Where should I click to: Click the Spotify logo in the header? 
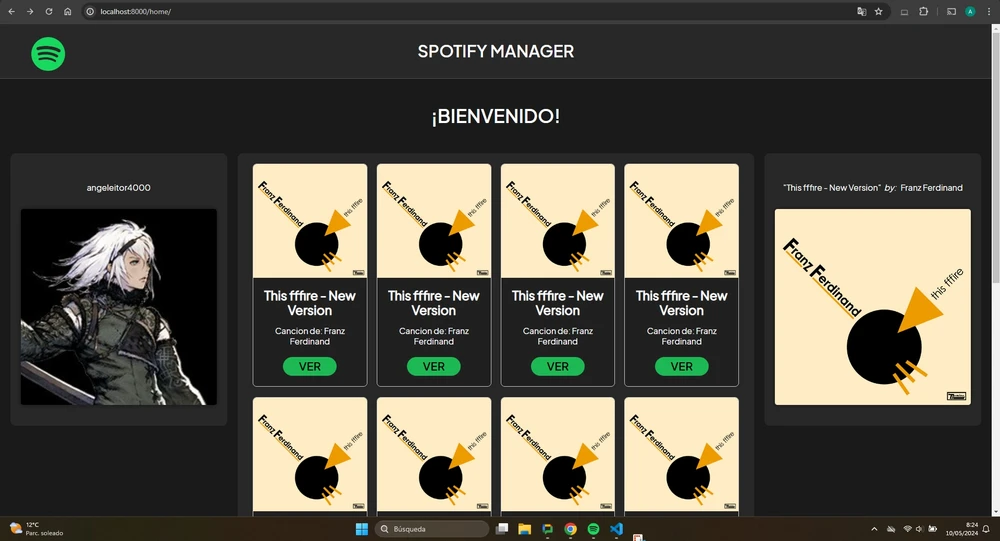pos(48,53)
